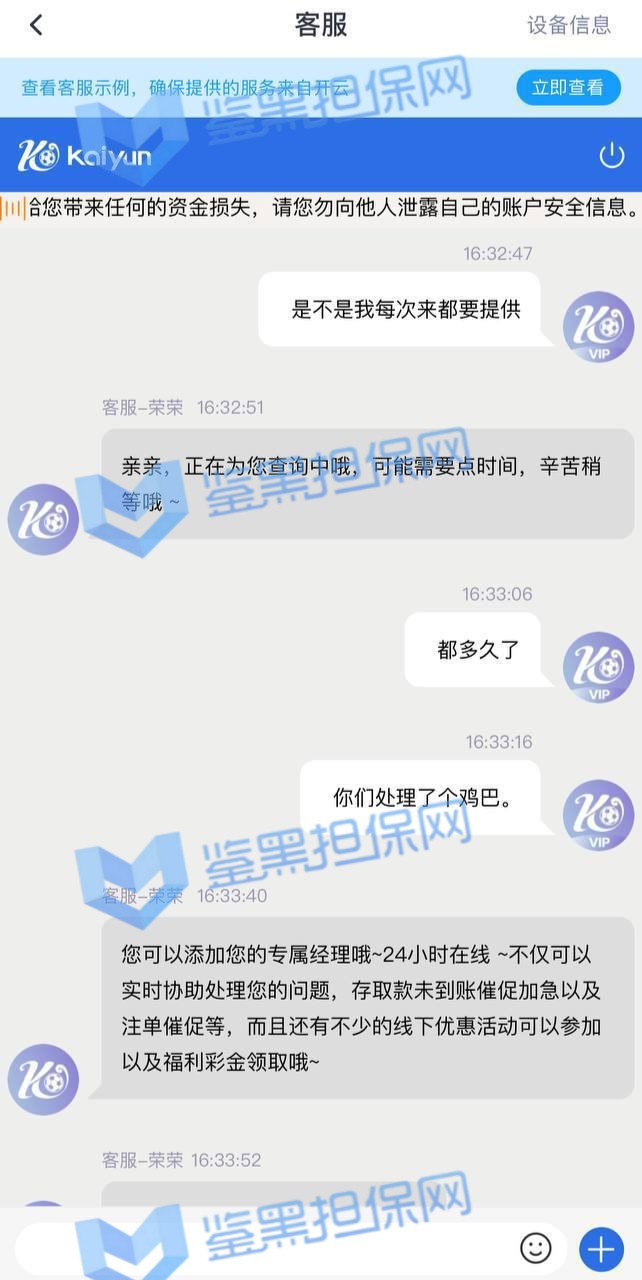
Task: Go back using the top-left arrow
Action: (x=37, y=26)
